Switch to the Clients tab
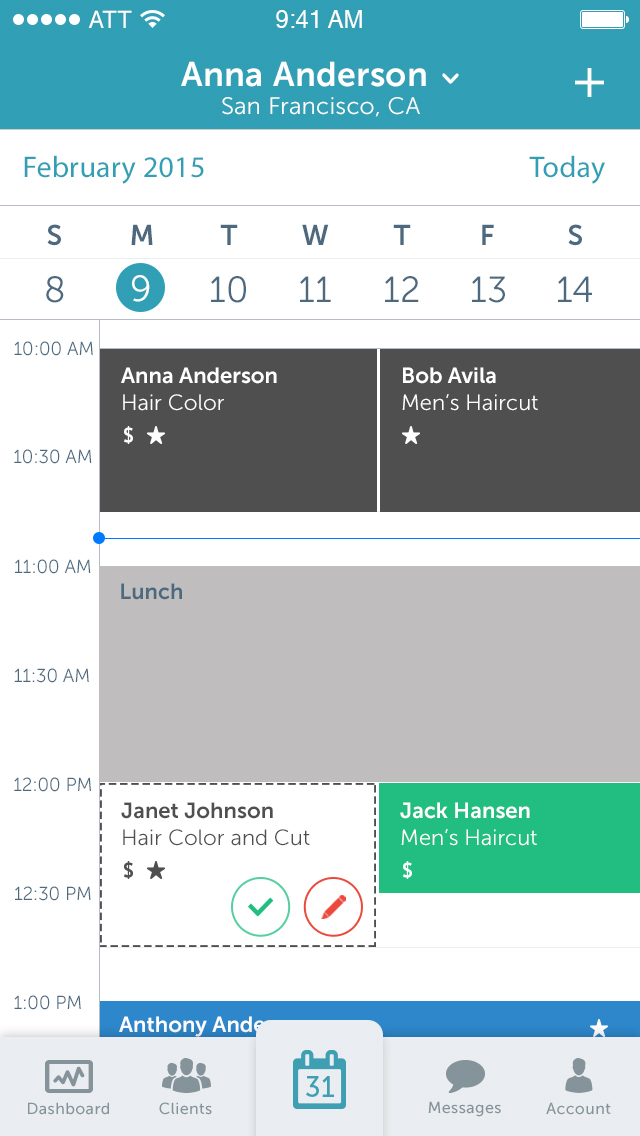640x1136 pixels. tap(186, 1087)
